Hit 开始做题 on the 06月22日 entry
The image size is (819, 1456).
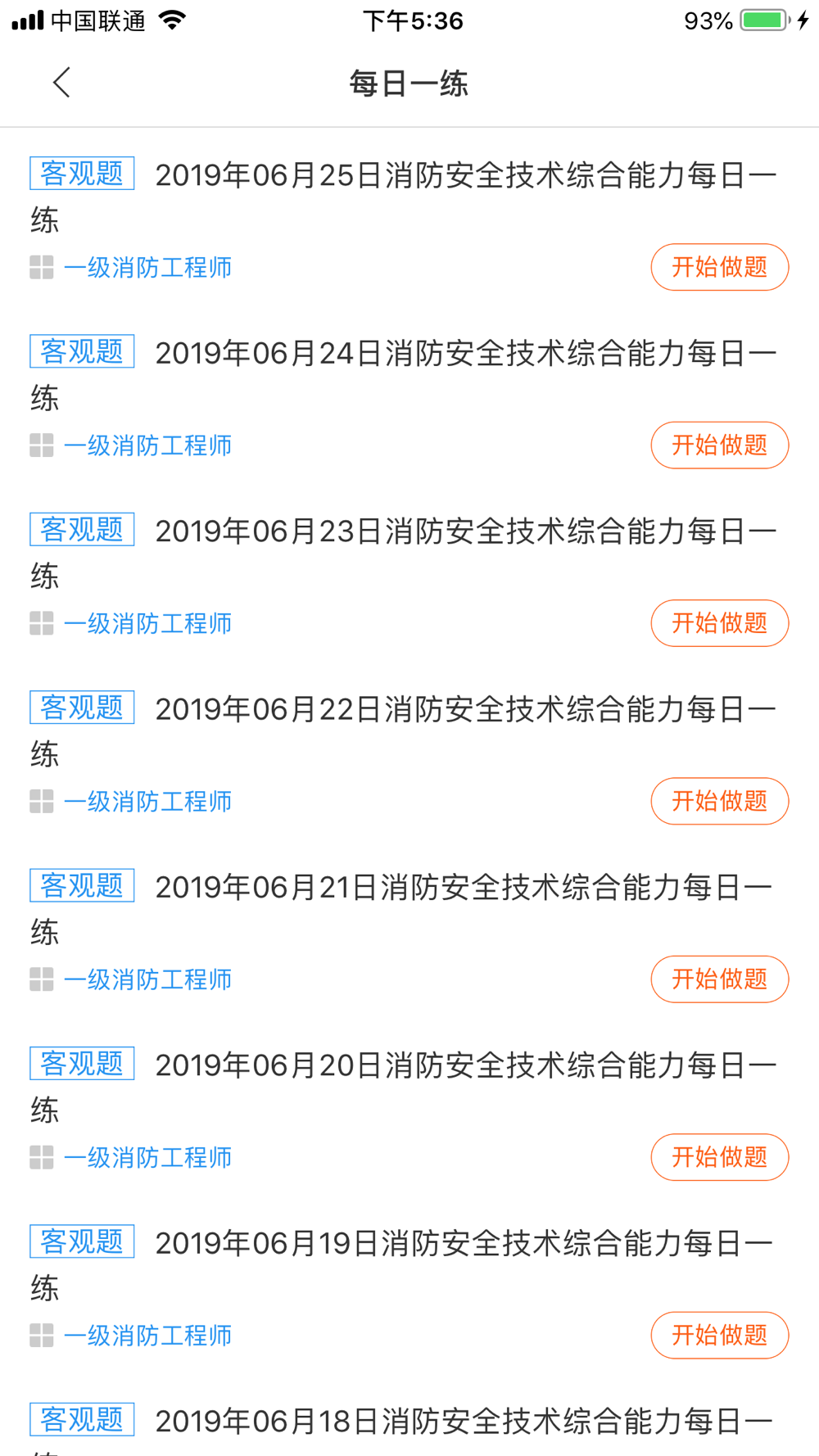[719, 801]
